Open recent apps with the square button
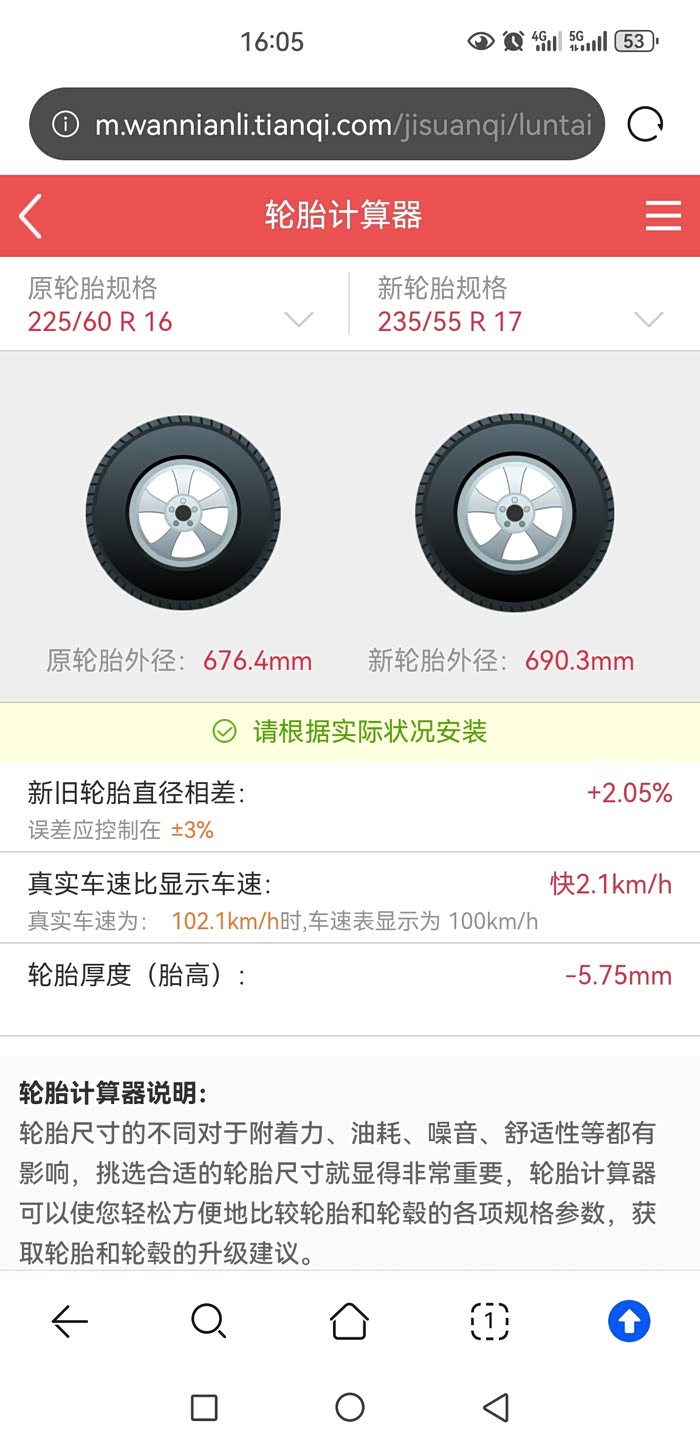700x1443 pixels. pyautogui.click(x=204, y=1408)
